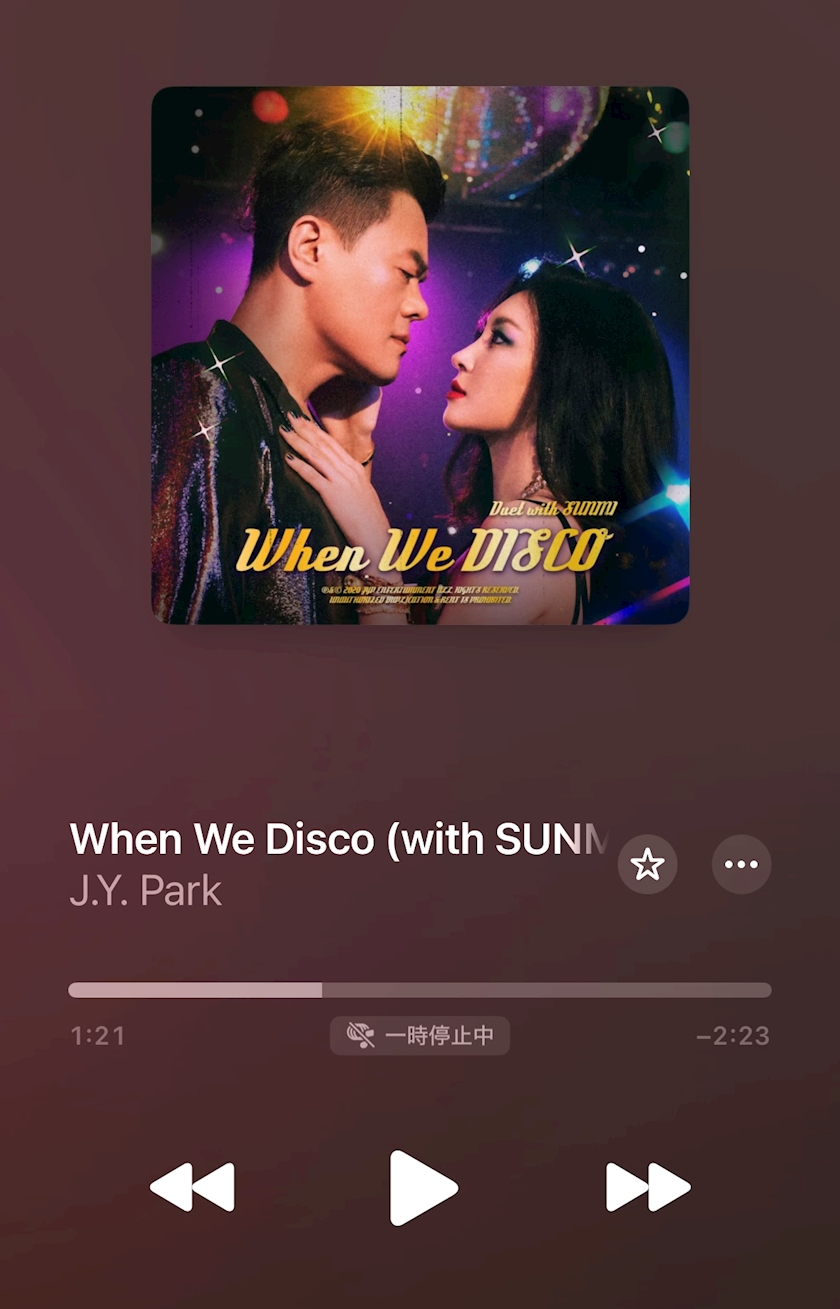Add When We Disco to favorites with star

point(647,864)
